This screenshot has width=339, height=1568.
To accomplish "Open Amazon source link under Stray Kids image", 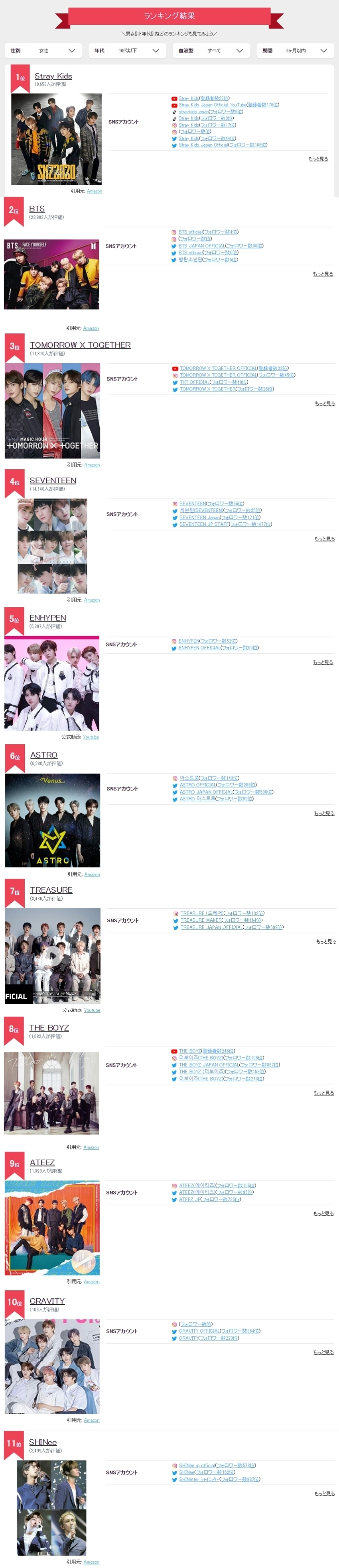I will click(x=95, y=191).
